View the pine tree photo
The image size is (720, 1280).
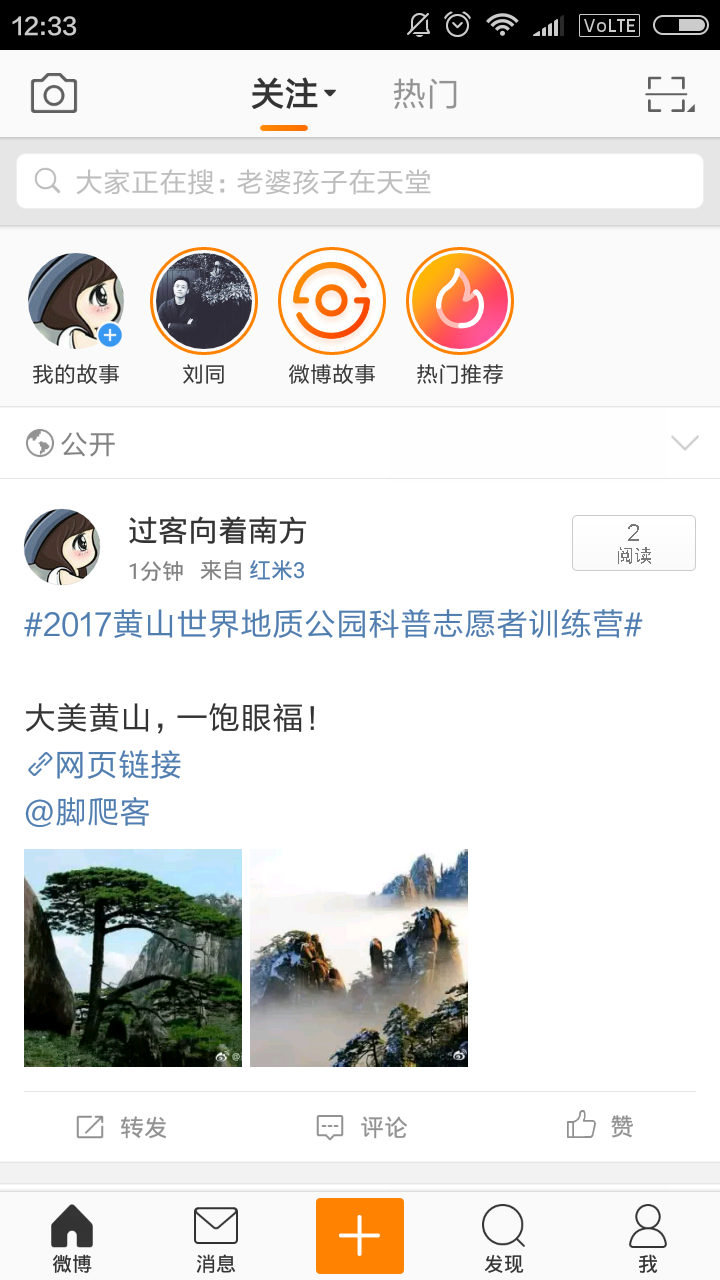tap(133, 958)
